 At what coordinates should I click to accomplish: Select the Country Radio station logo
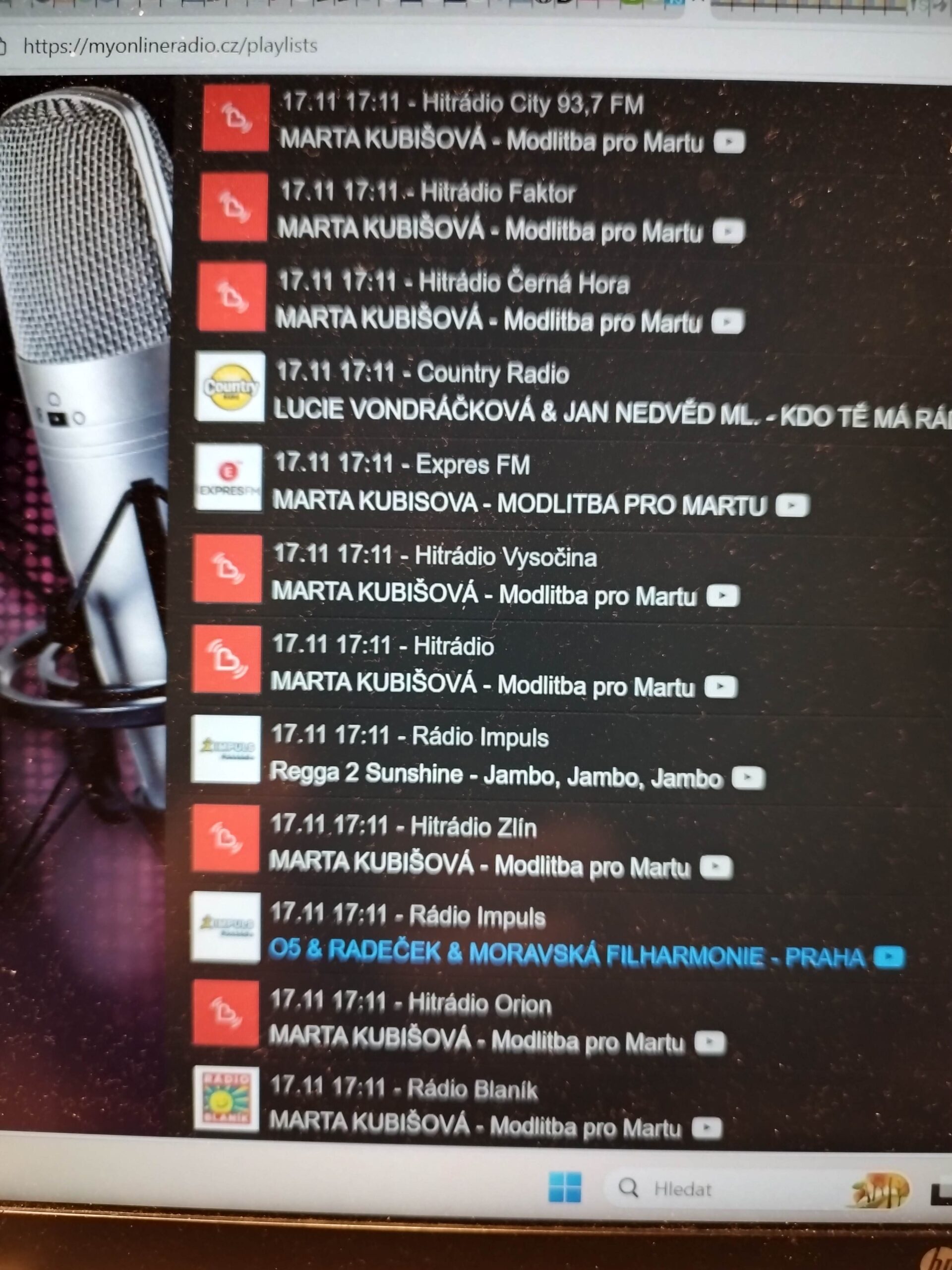pyautogui.click(x=230, y=386)
